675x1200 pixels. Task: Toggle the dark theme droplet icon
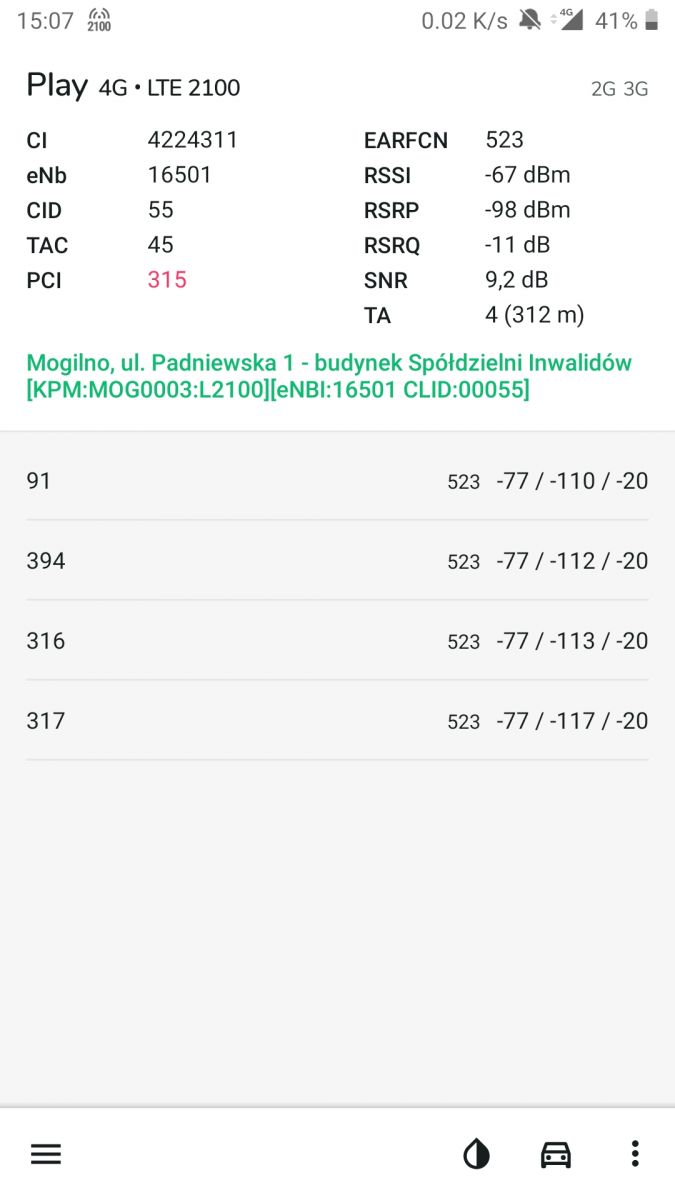tap(477, 1155)
